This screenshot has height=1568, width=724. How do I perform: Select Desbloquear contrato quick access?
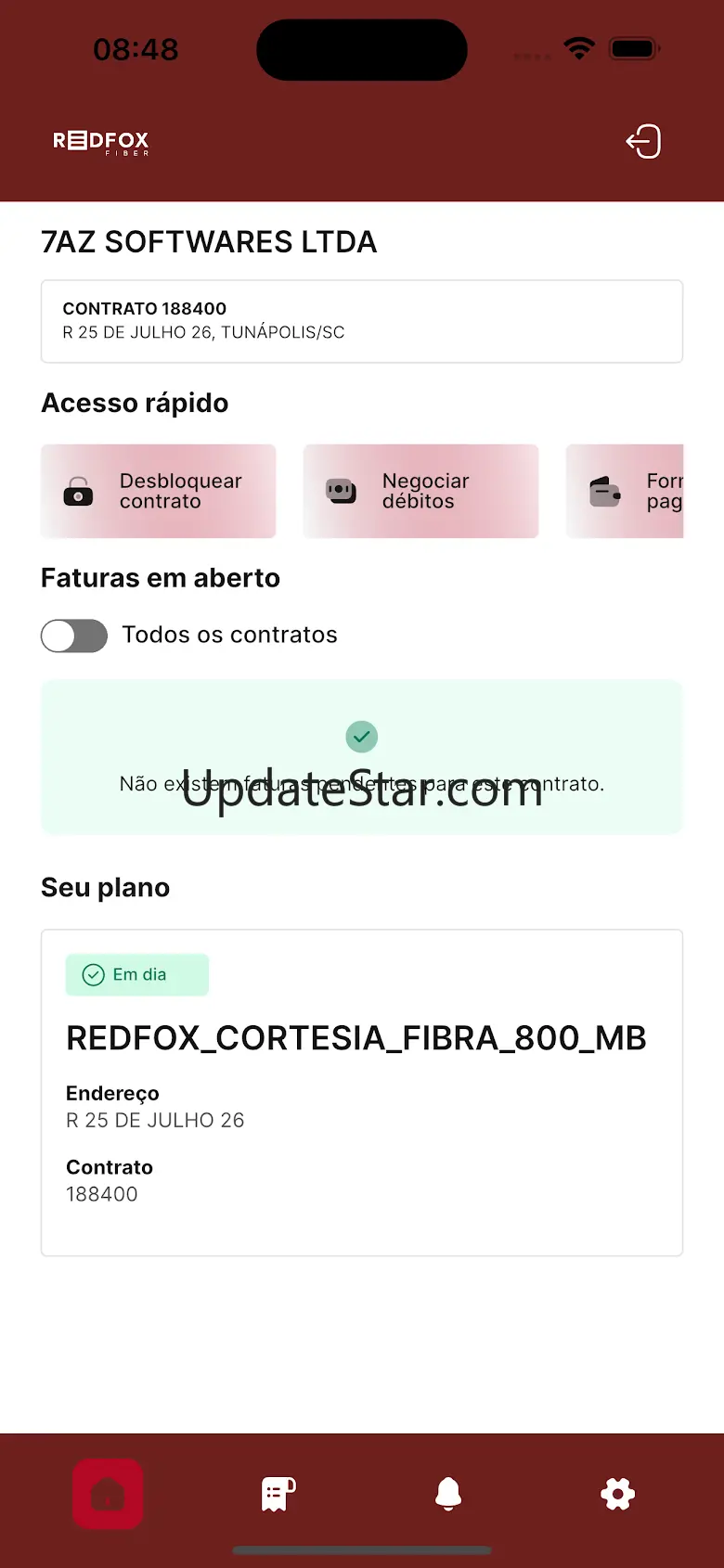tap(159, 491)
